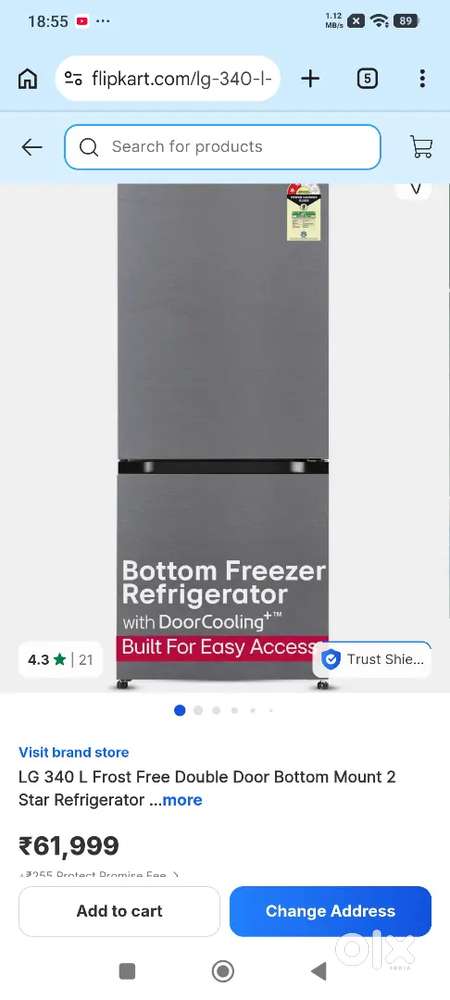
Task: Open the refrigerator product image
Action: click(x=223, y=436)
